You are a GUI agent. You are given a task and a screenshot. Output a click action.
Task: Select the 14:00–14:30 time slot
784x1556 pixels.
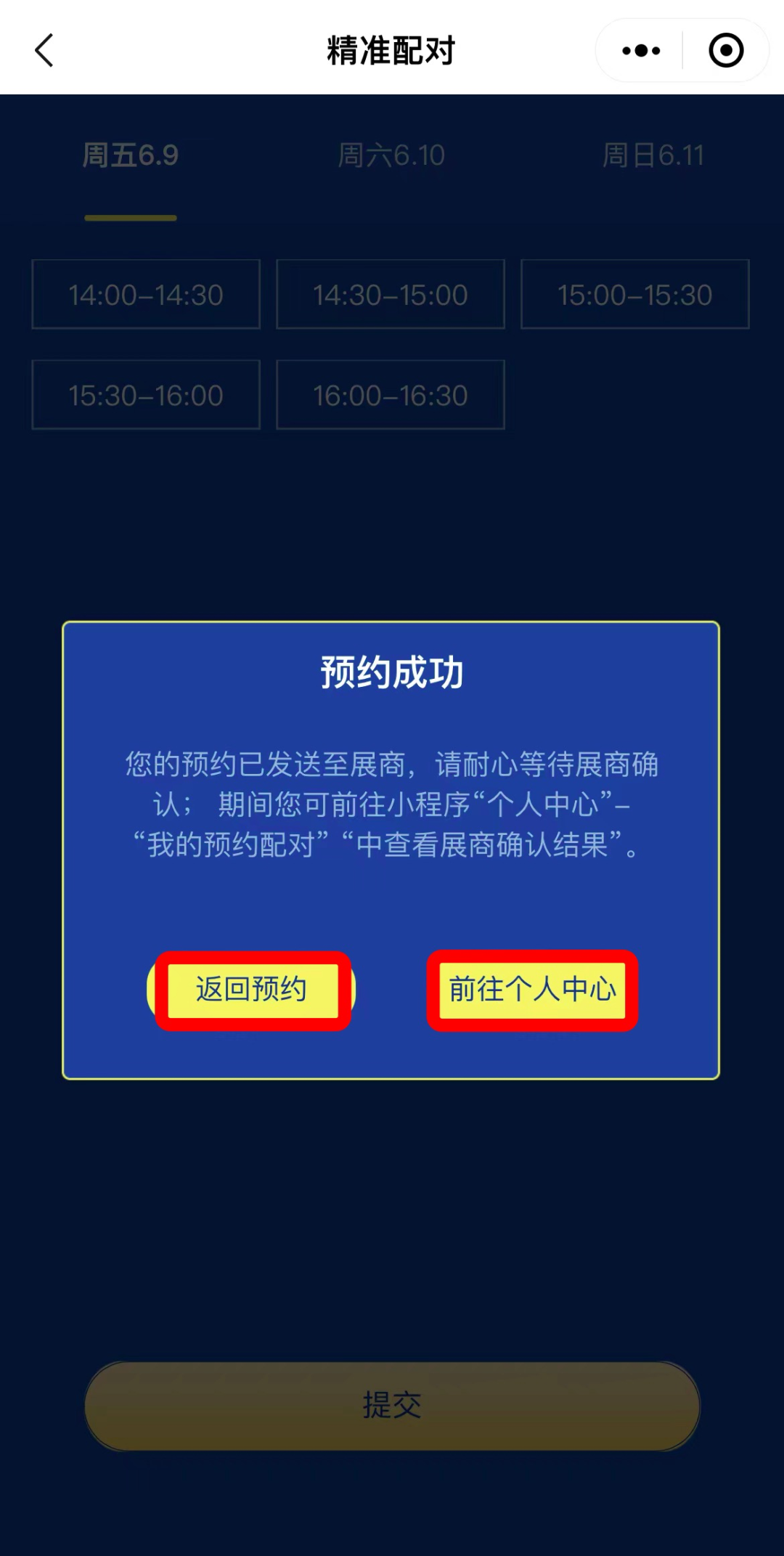146,295
